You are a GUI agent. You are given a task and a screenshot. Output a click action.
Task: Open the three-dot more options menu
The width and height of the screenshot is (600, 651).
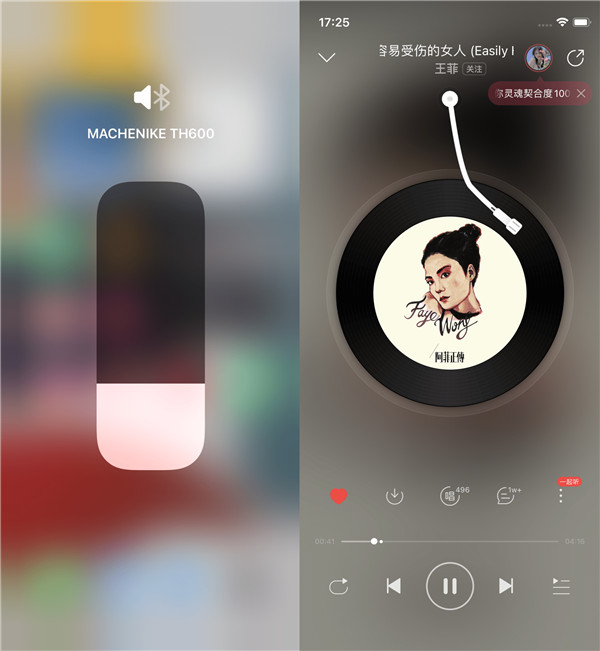click(x=561, y=495)
